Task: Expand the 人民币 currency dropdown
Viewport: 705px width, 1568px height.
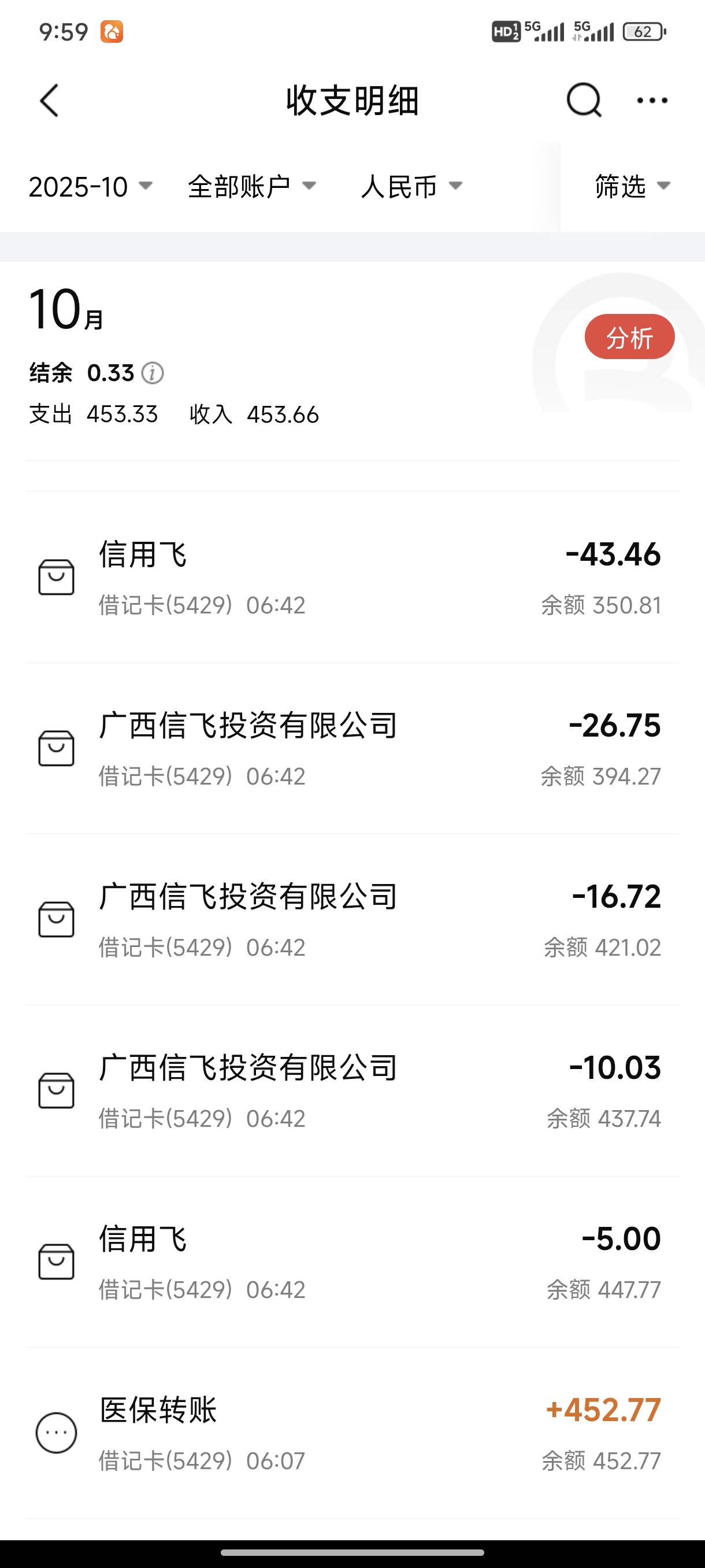Action: (x=412, y=186)
